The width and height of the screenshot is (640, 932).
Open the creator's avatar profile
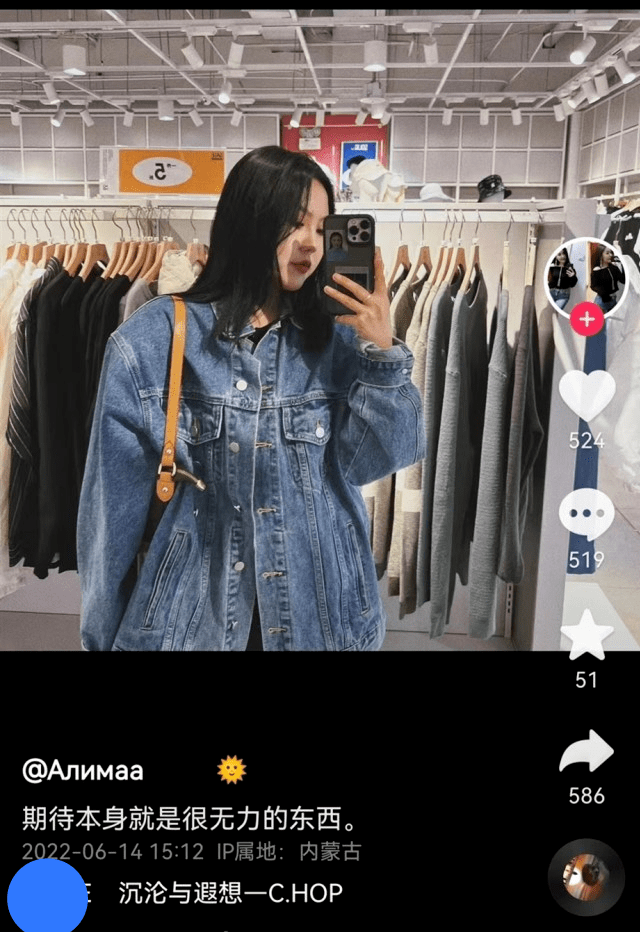(586, 276)
